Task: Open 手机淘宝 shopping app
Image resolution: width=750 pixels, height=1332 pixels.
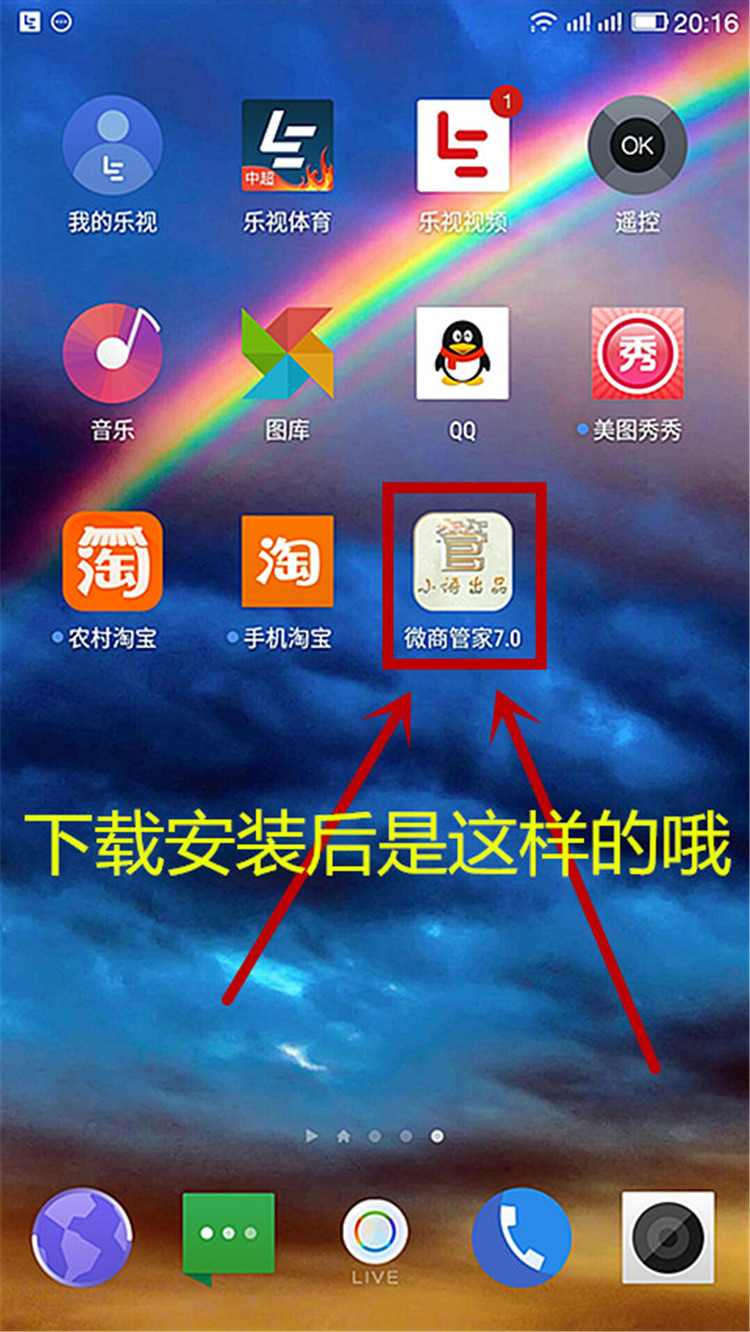Action: (287, 561)
